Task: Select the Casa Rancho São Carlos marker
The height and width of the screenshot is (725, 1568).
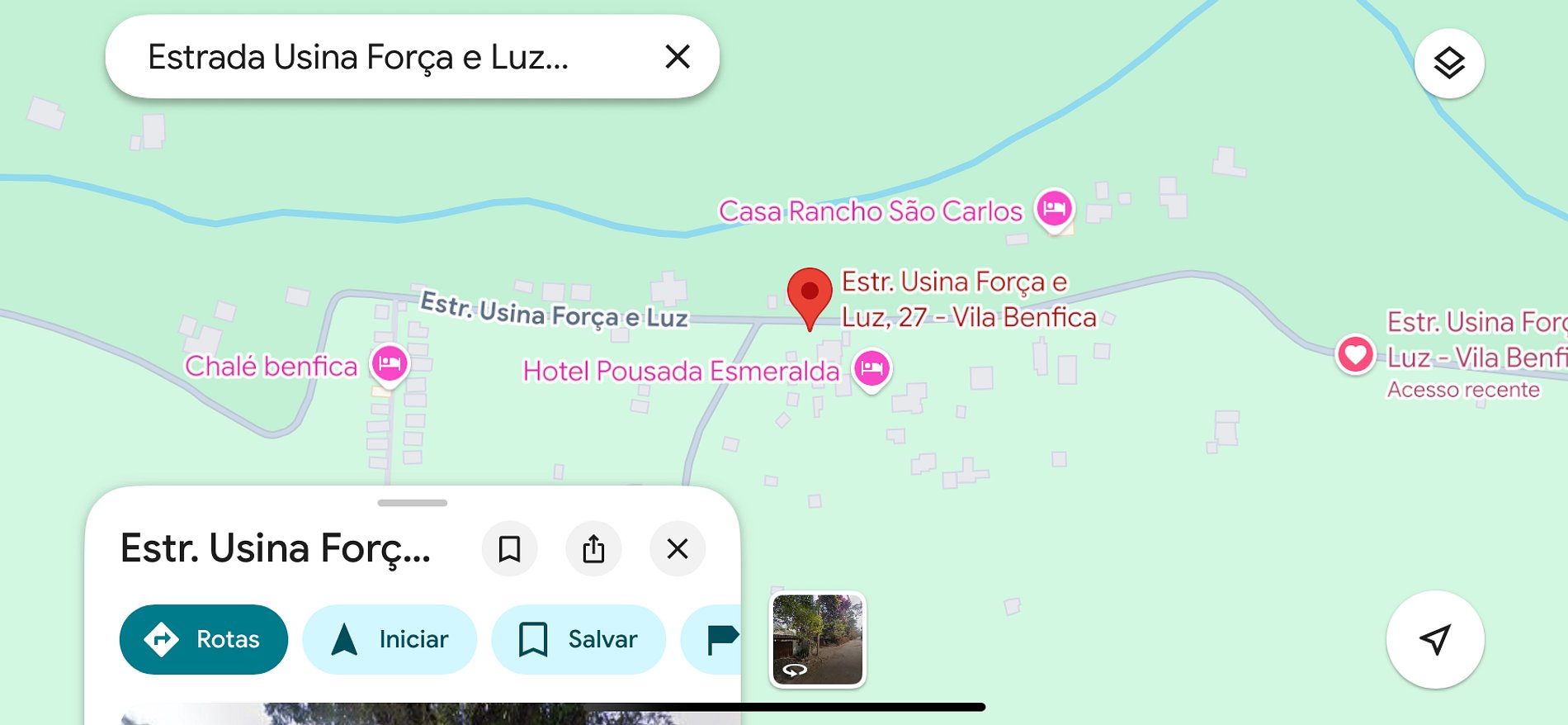Action: [1054, 208]
